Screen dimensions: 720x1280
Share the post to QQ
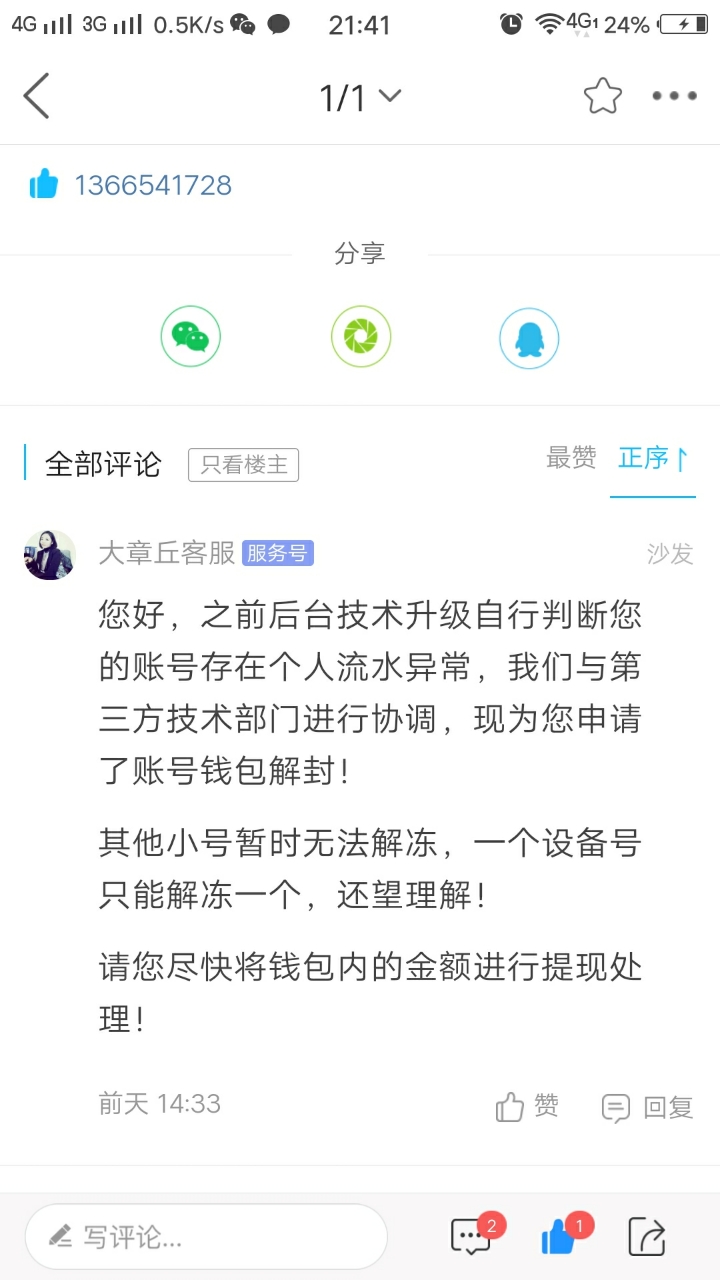(528, 338)
